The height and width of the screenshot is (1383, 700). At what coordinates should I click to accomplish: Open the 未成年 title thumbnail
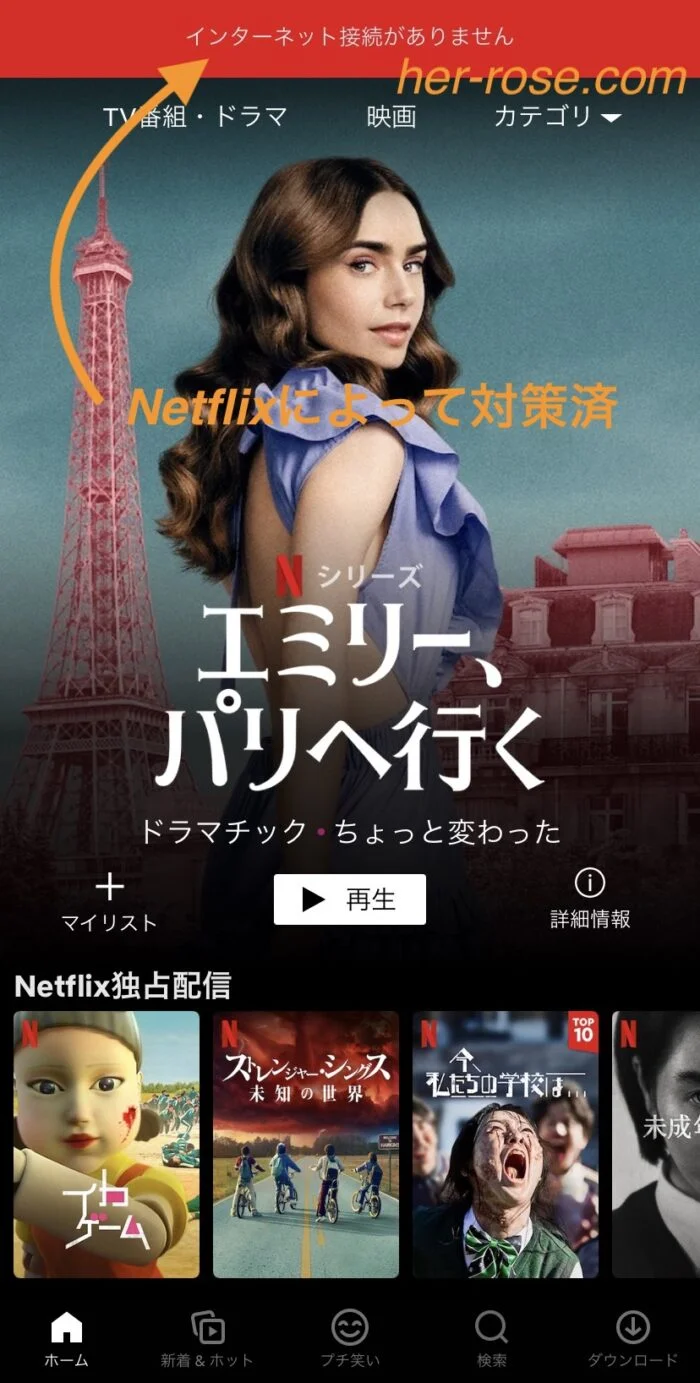(x=656, y=1144)
